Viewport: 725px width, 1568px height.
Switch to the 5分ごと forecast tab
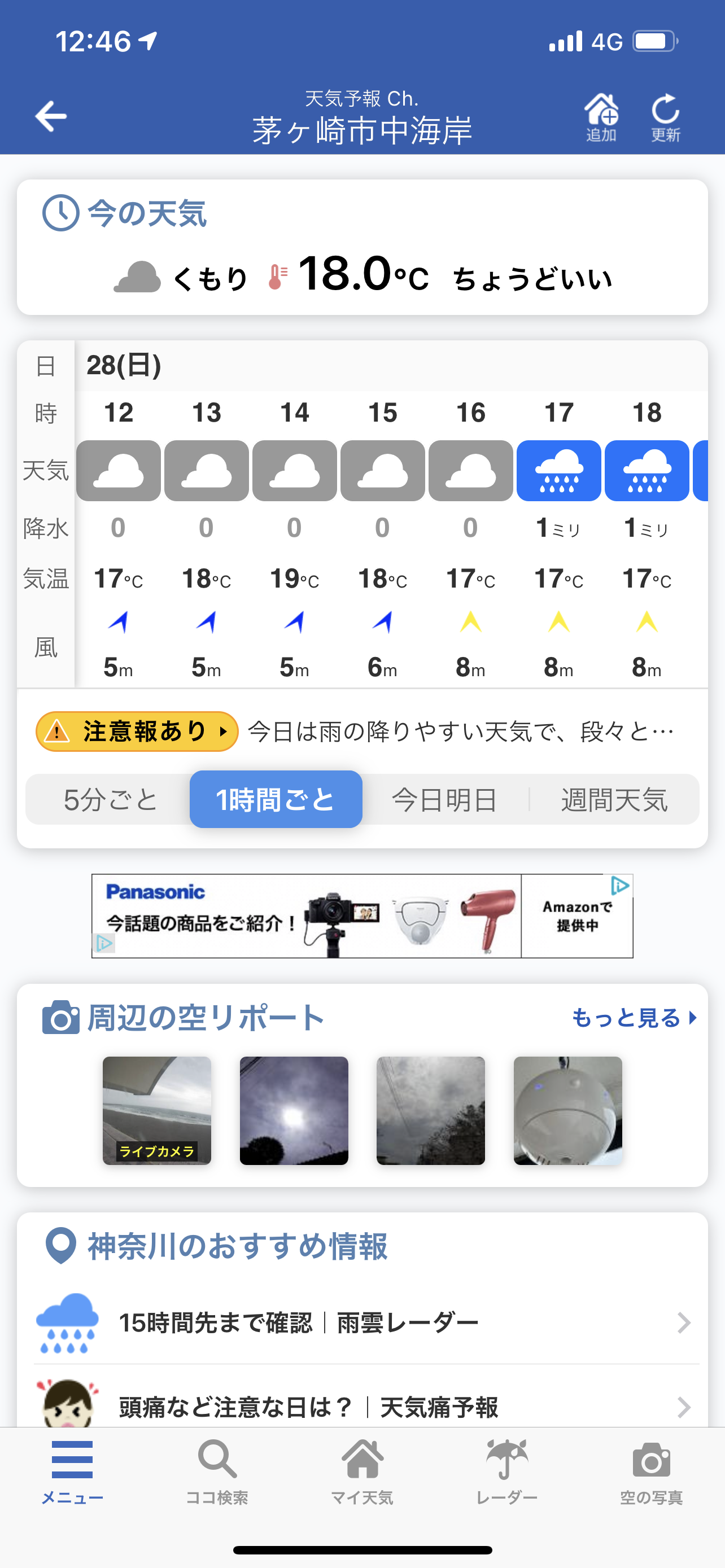tap(110, 799)
